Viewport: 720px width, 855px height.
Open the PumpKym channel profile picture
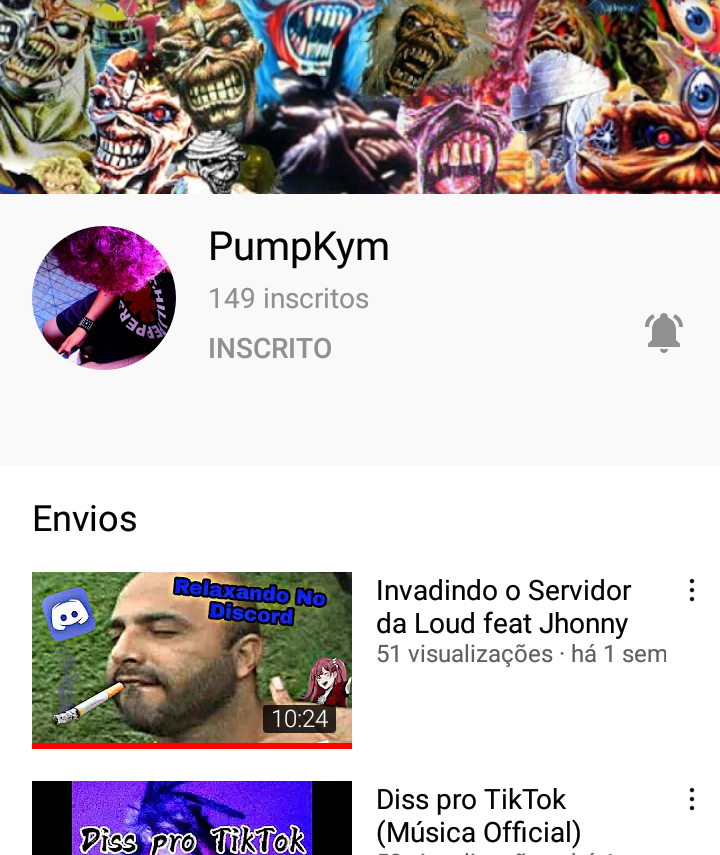(104, 298)
